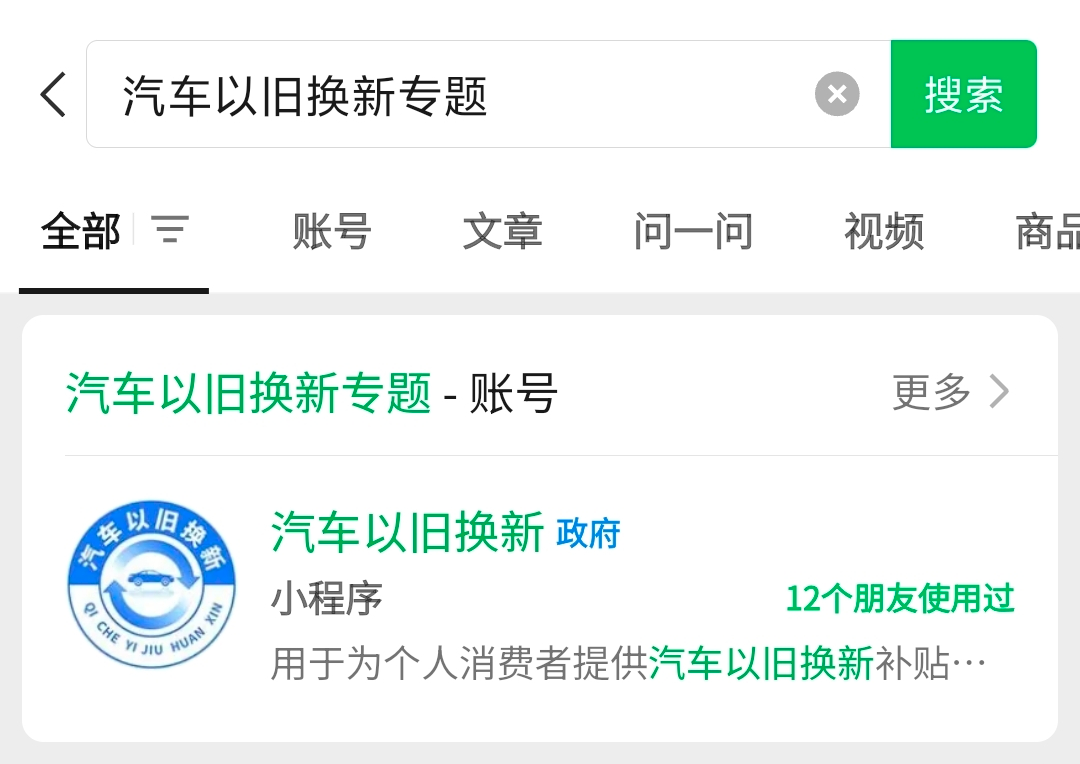
Task: Switch to the 账号 tab
Action: tap(332, 232)
